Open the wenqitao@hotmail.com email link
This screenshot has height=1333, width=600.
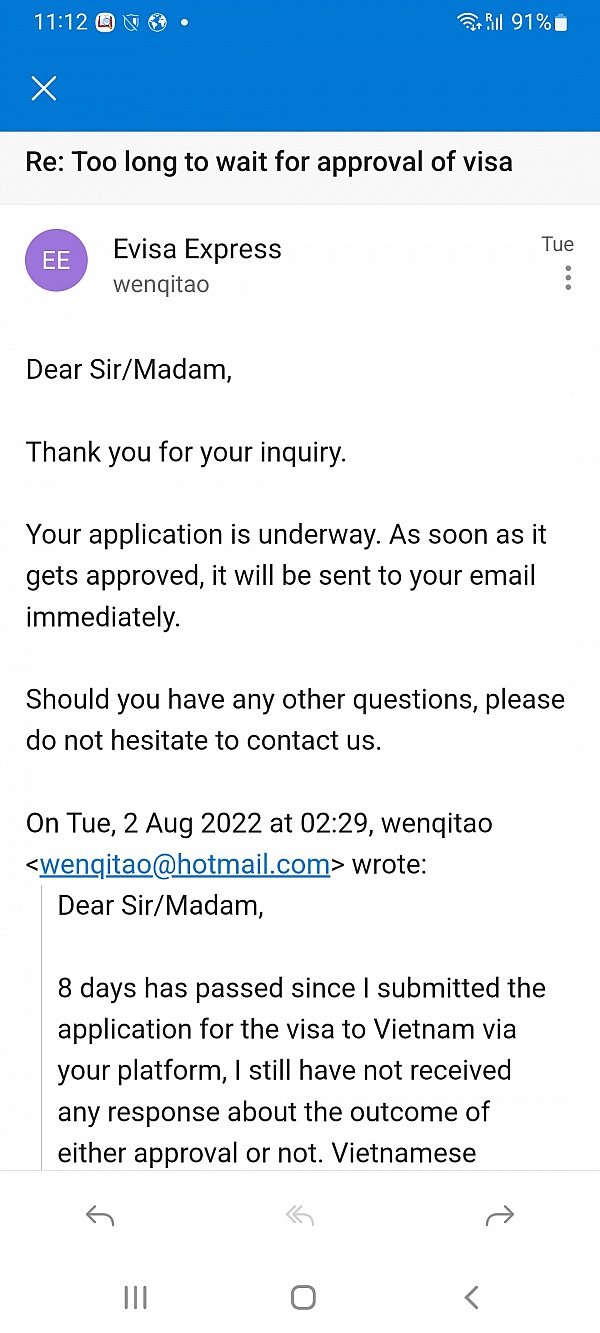click(x=184, y=864)
